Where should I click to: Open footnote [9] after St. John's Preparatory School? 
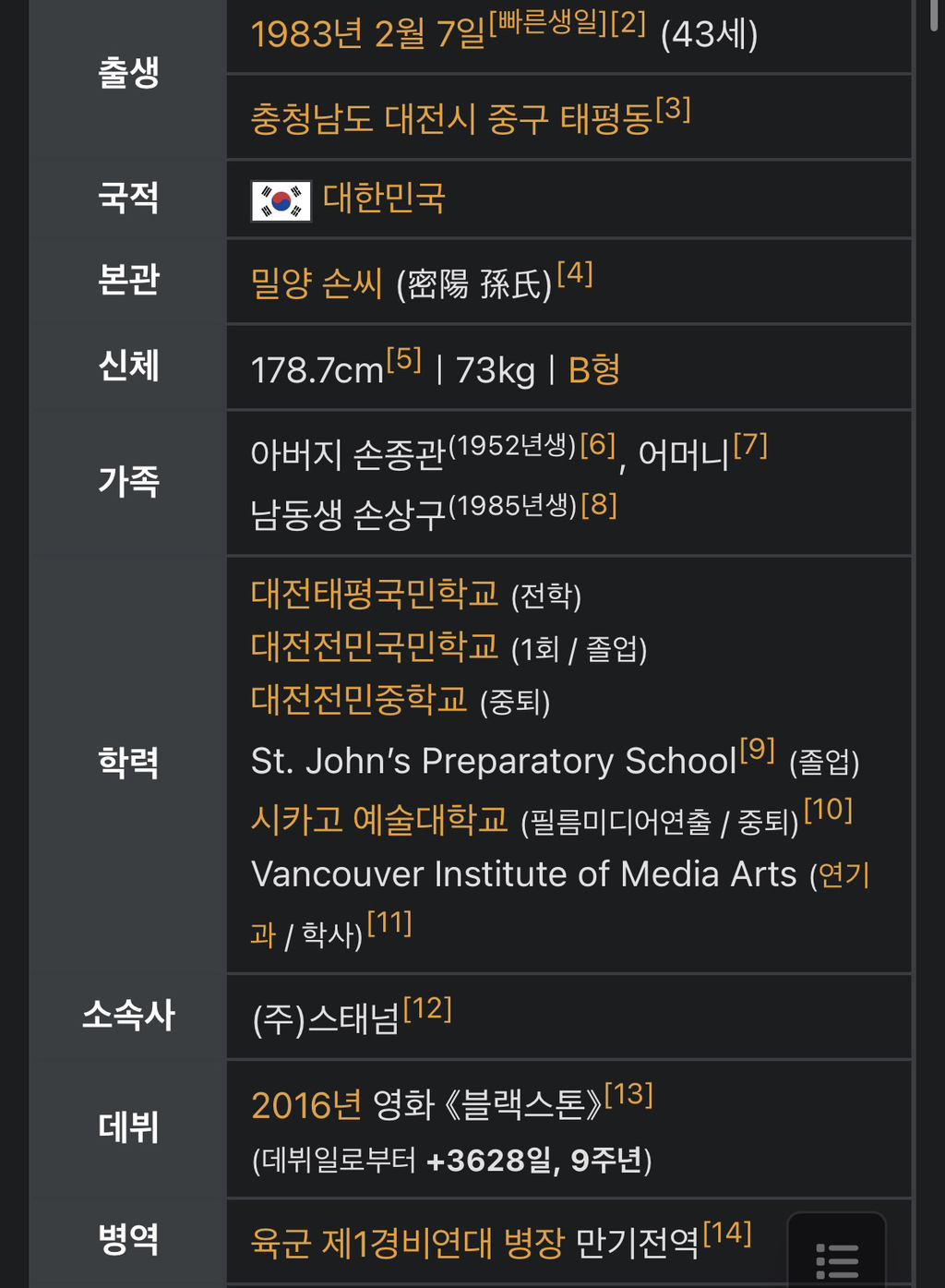coord(759,749)
